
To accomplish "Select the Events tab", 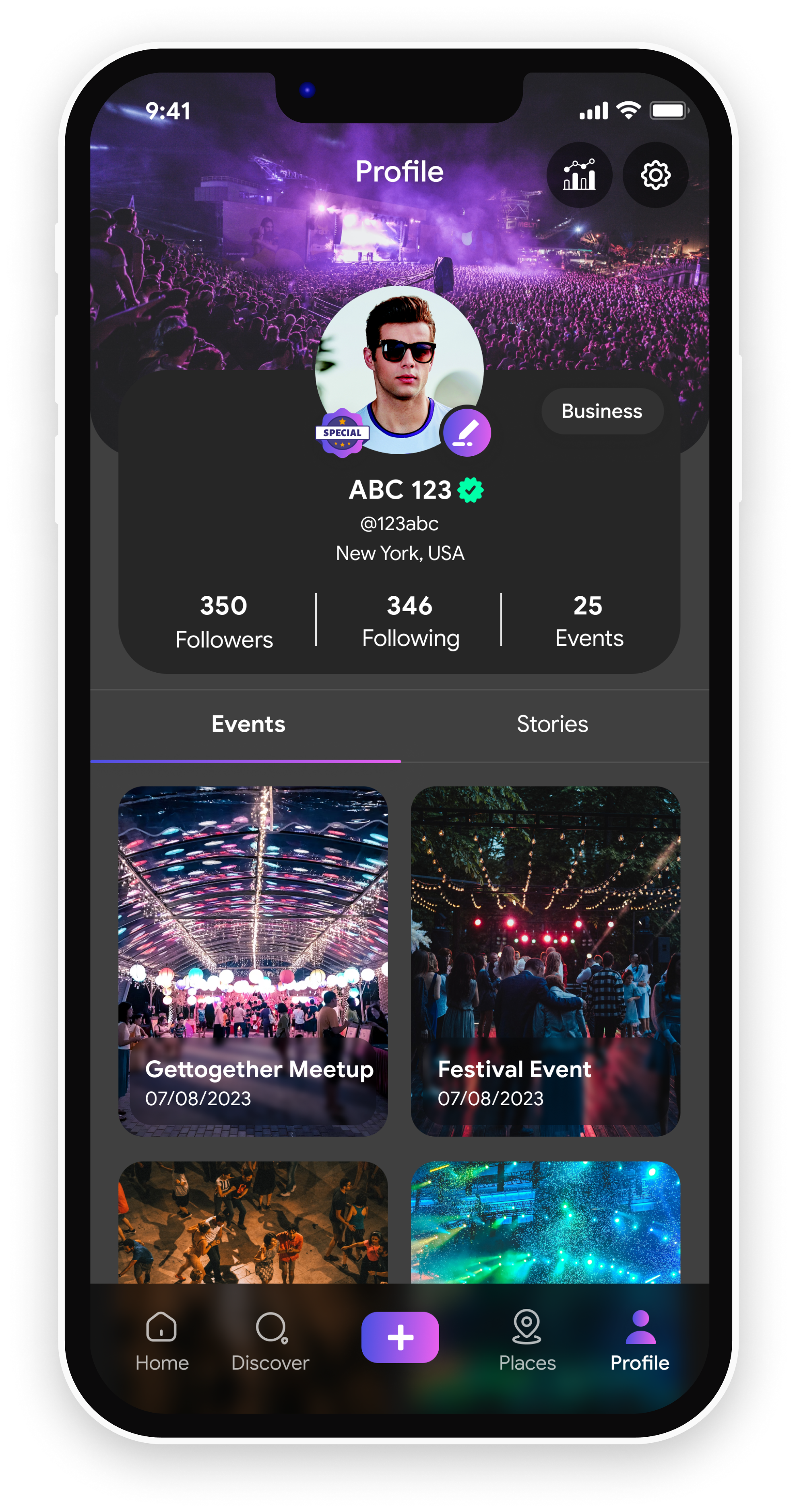I will pyautogui.click(x=248, y=724).
